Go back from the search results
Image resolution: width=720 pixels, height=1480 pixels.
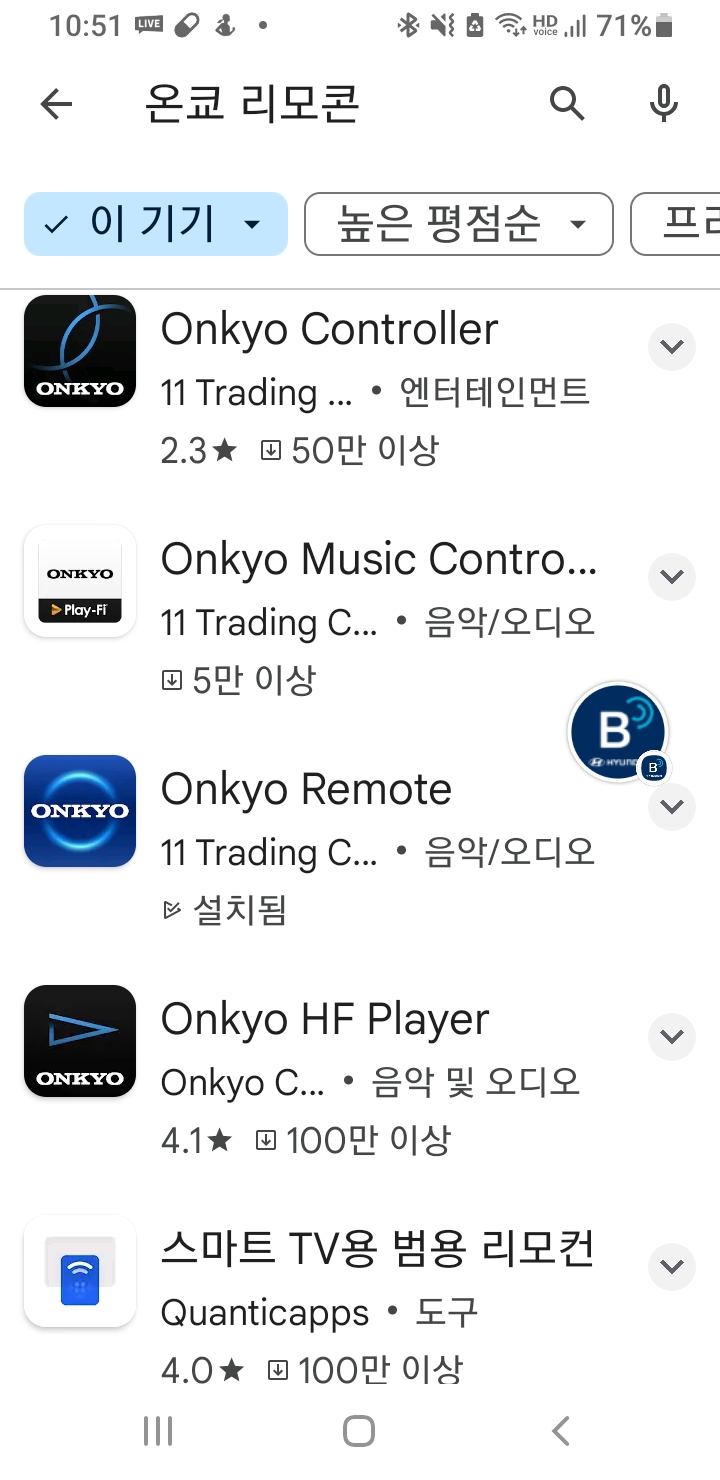coord(57,104)
